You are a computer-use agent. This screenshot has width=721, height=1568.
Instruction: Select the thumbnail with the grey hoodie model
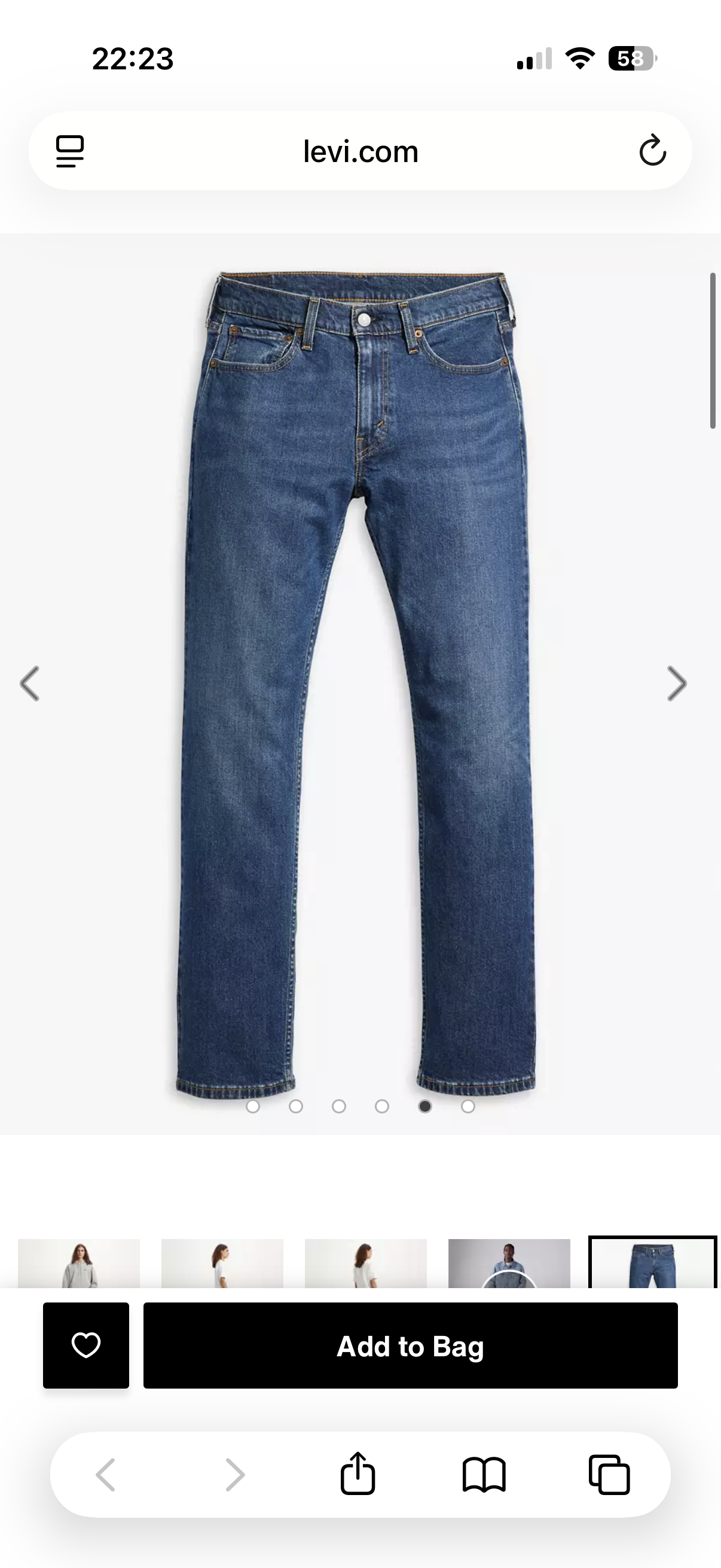tap(78, 1264)
